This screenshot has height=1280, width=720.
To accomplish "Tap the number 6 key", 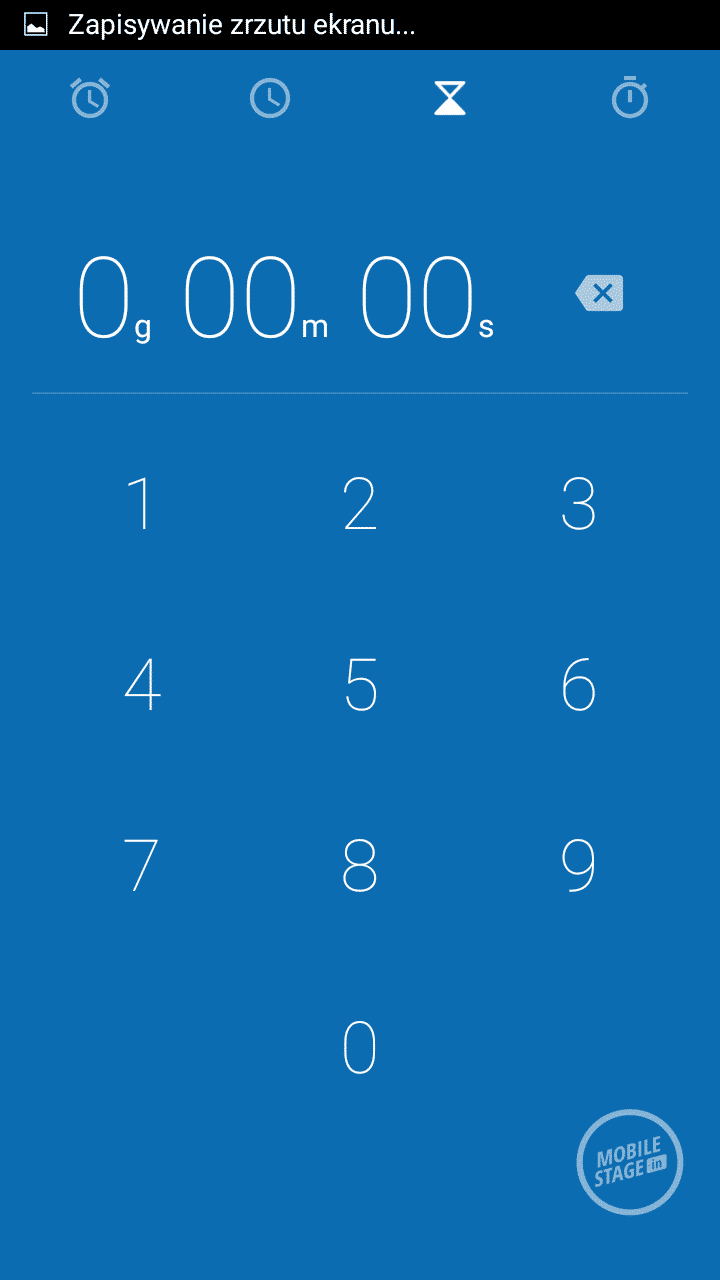I will pyautogui.click(x=578, y=685).
